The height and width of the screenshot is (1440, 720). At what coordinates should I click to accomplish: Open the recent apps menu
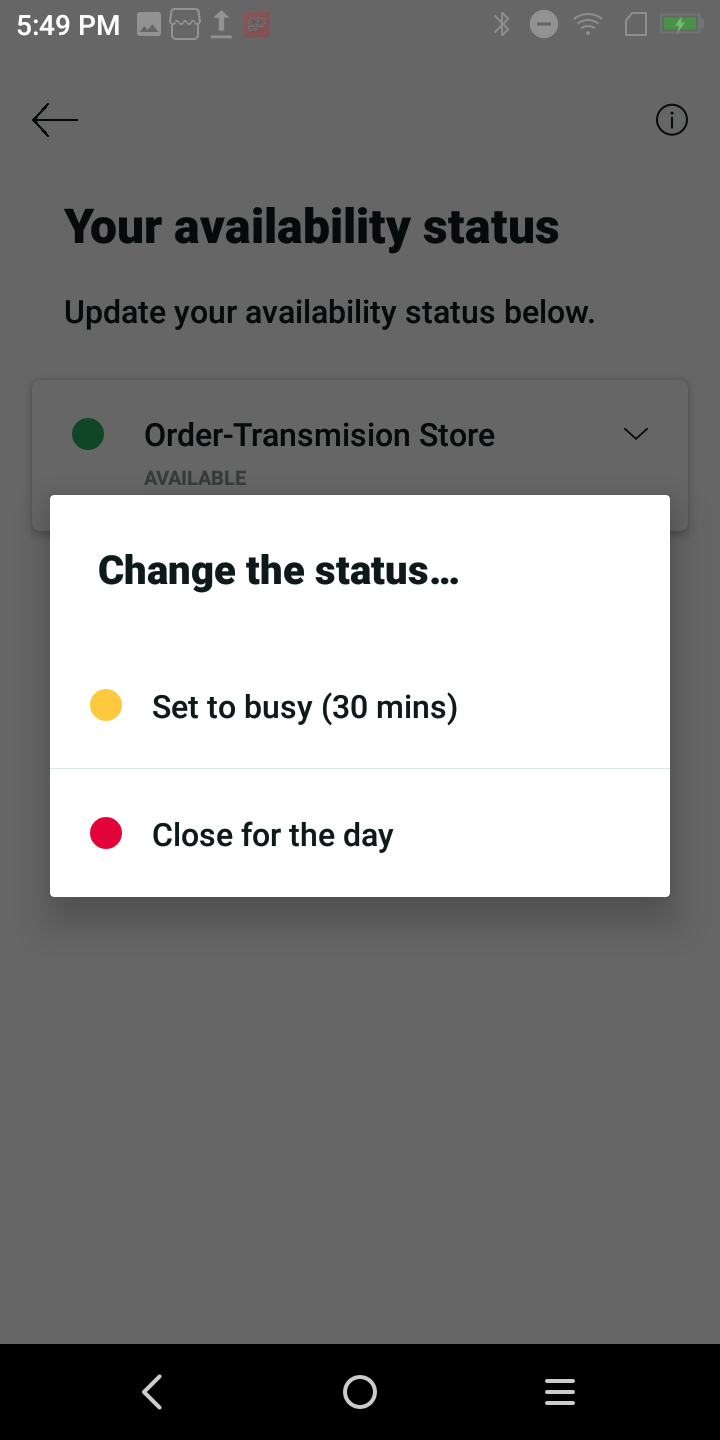click(x=560, y=1392)
